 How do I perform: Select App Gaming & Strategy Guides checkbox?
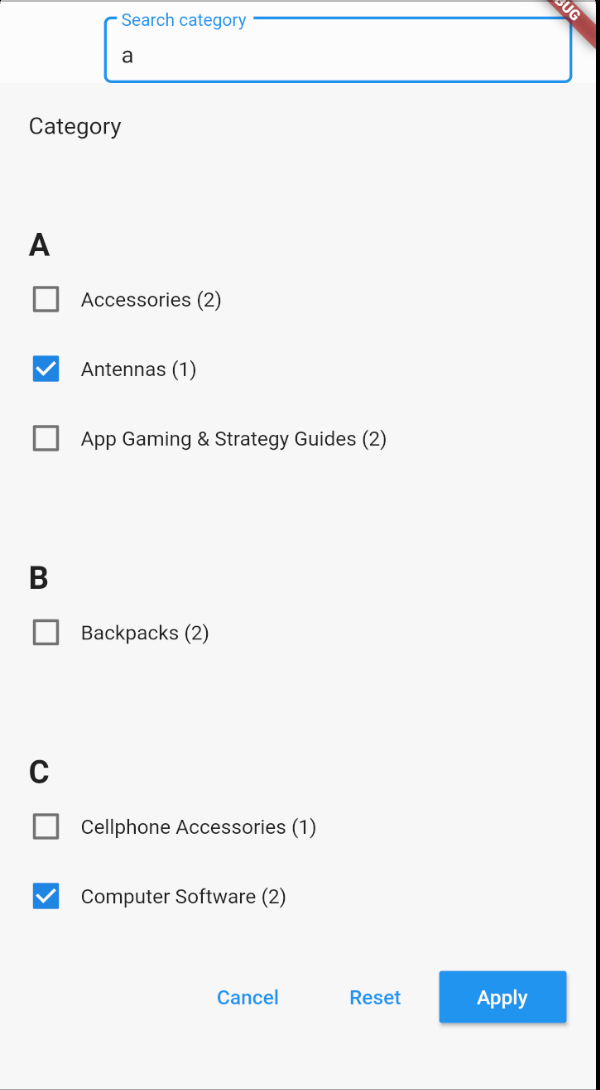pyautogui.click(x=46, y=439)
